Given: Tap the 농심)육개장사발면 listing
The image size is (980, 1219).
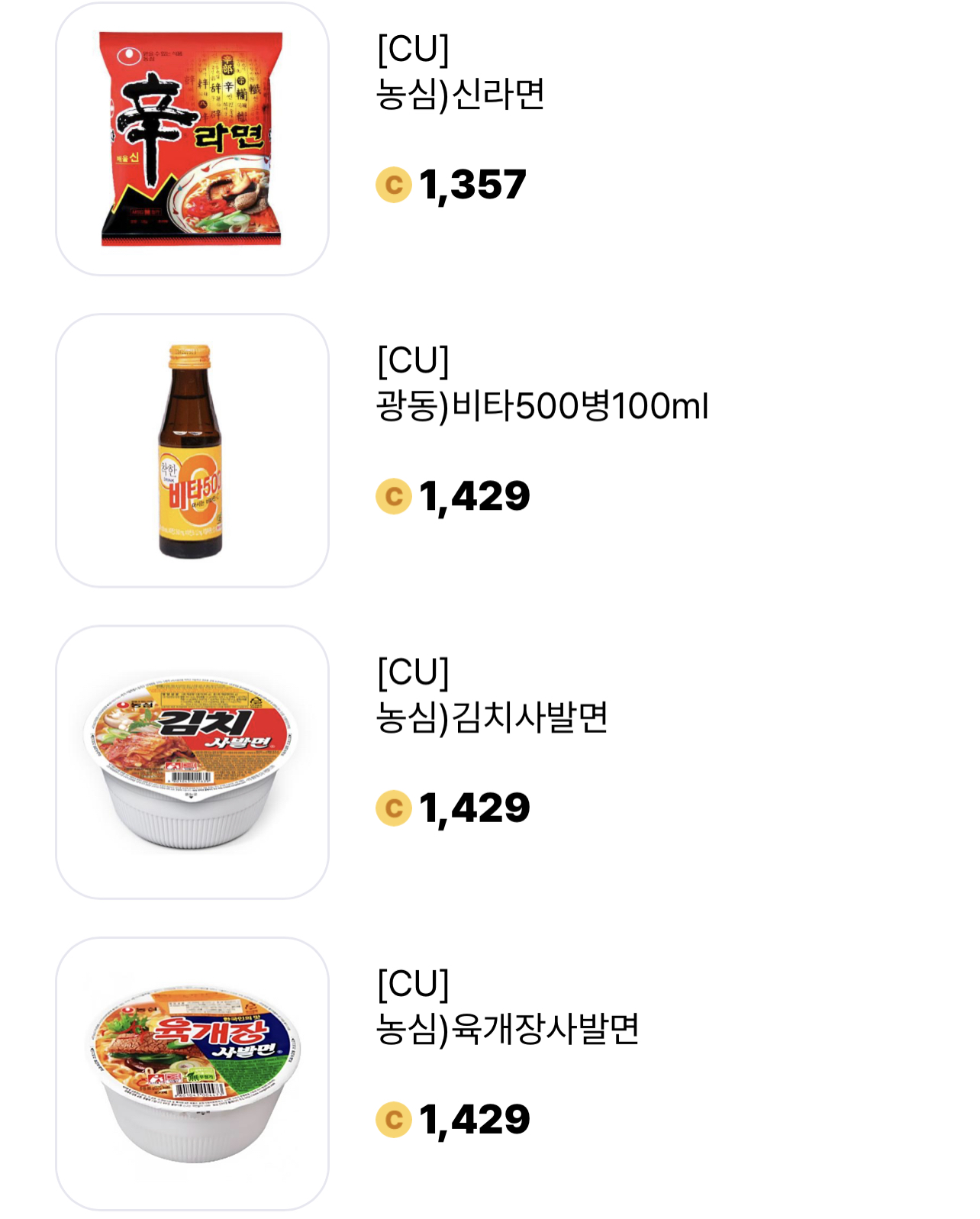Looking at the screenshot, I should [507, 1029].
